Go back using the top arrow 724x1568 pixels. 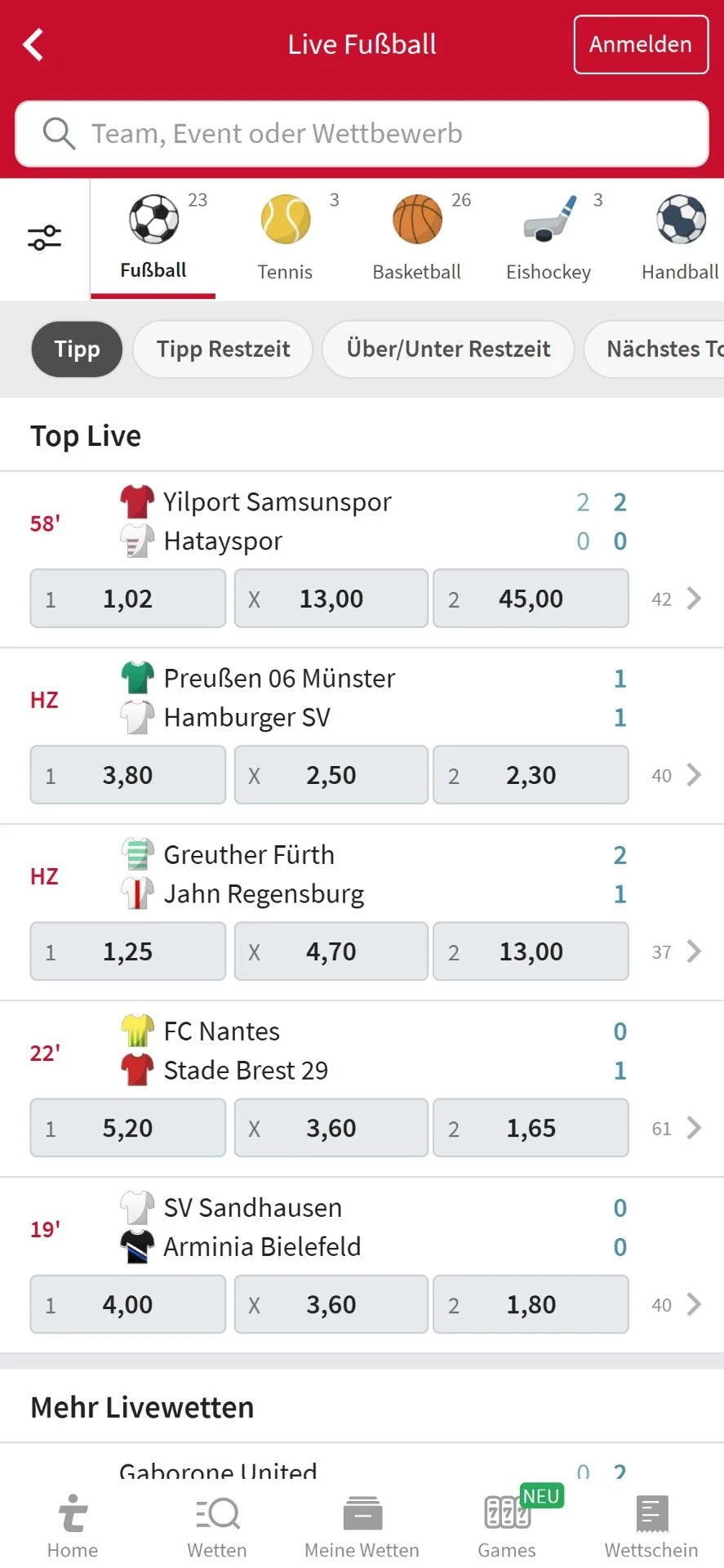[x=33, y=45]
